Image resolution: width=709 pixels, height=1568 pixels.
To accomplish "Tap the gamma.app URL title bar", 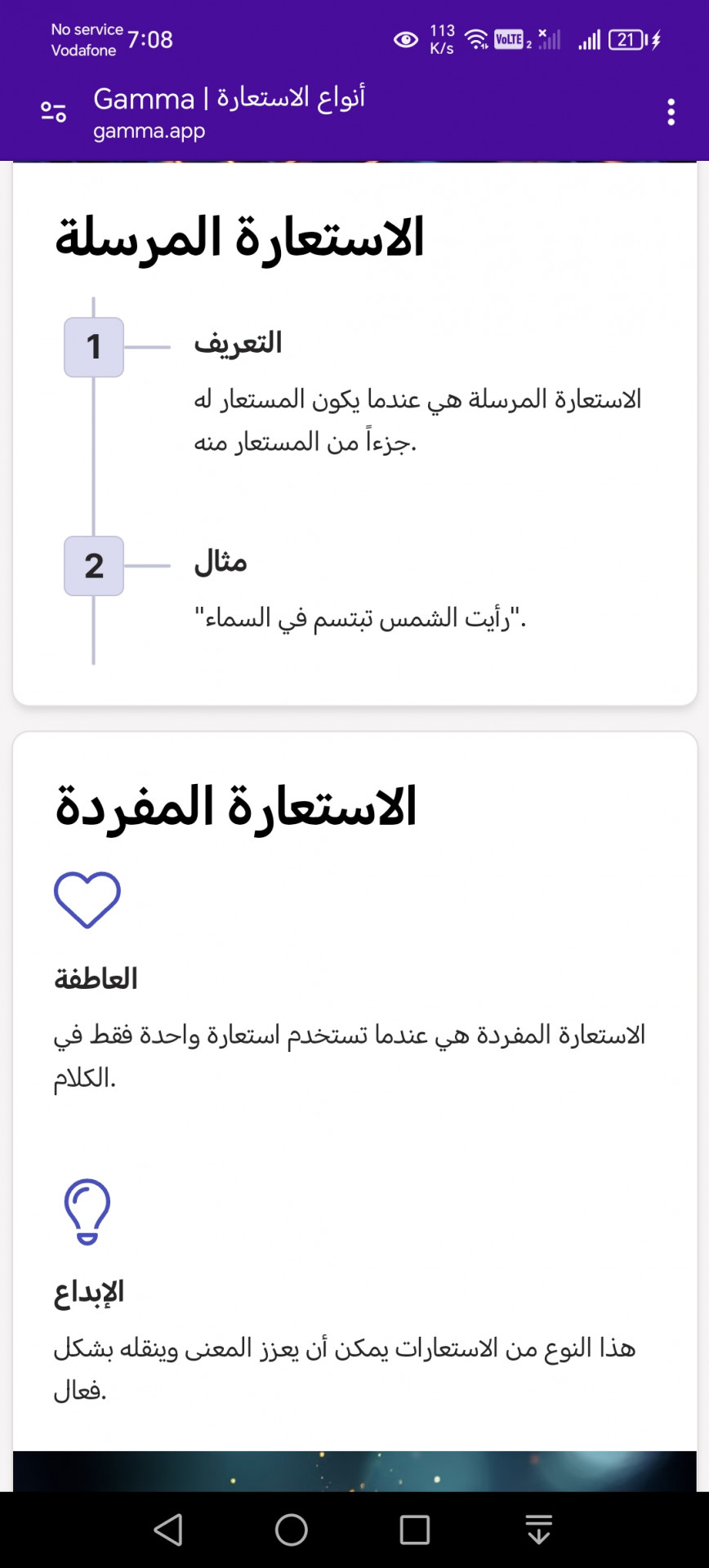I will (x=229, y=112).
